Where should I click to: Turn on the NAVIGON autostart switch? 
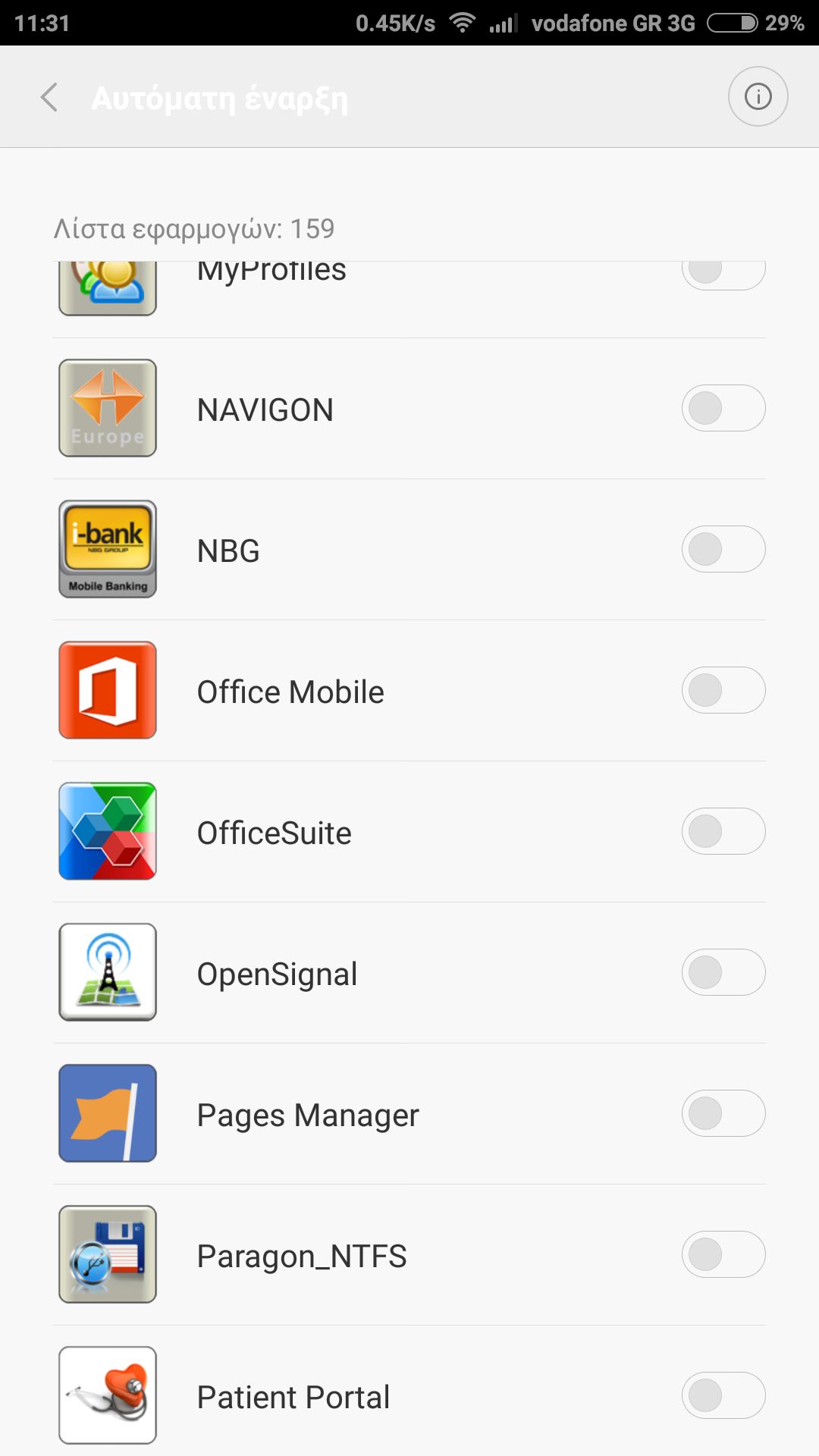723,408
